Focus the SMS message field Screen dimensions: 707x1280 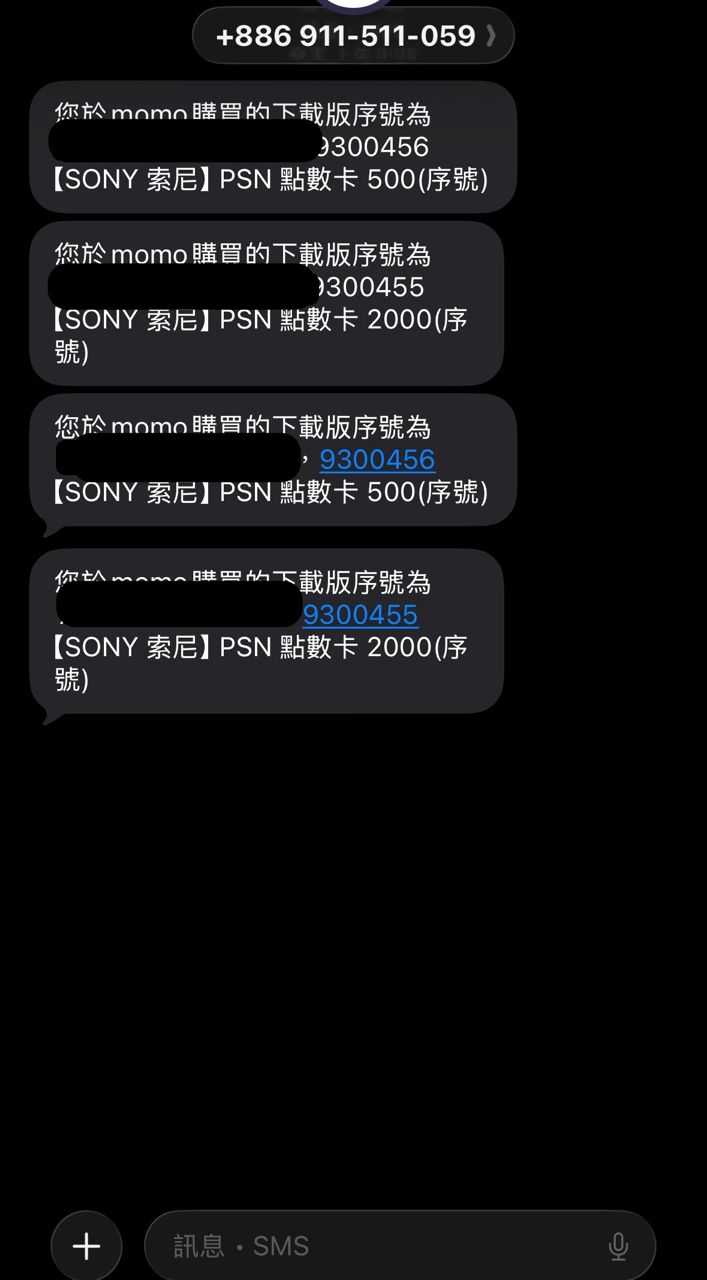coord(380,1246)
